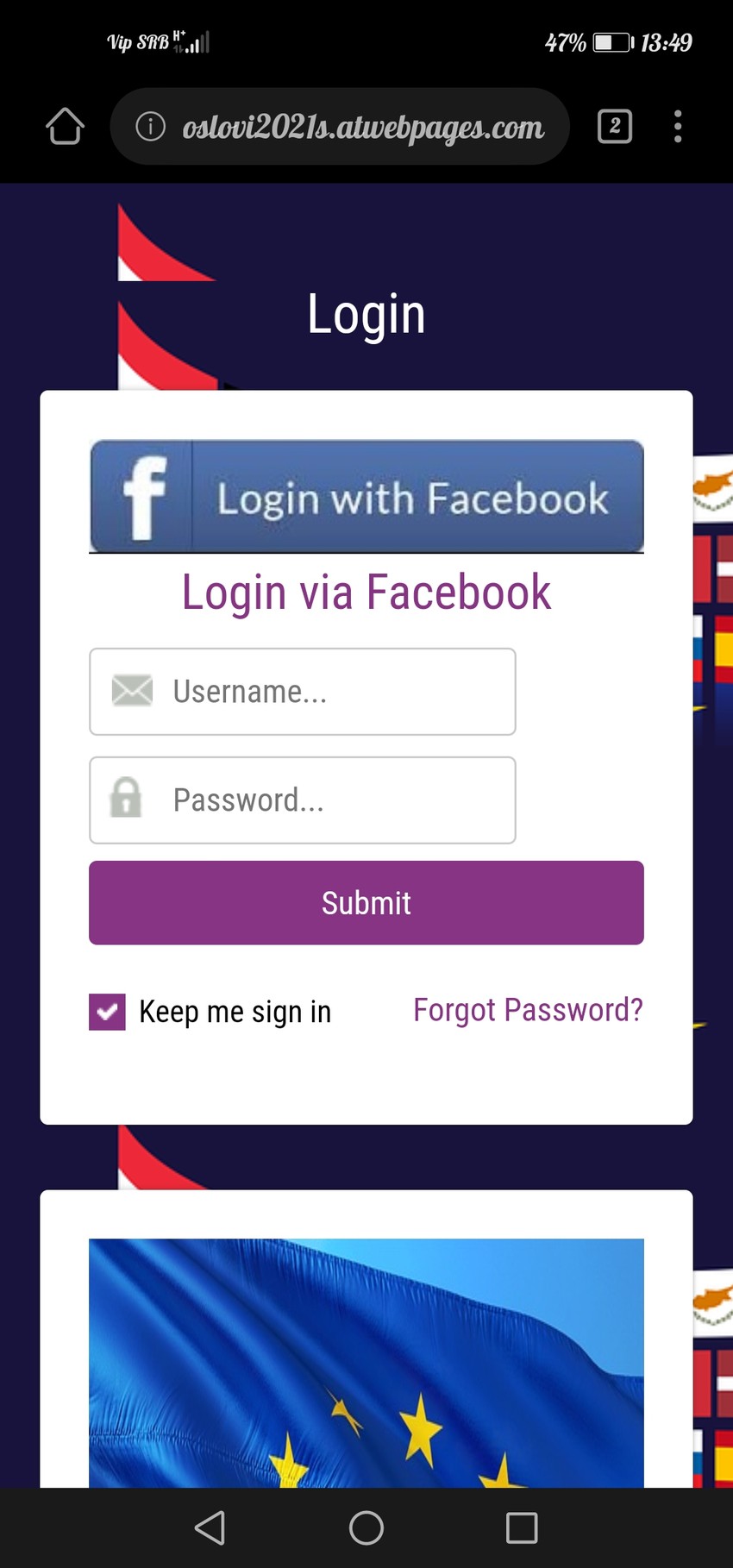View site information icon
Viewport: 733px width, 1568px height.
point(150,127)
